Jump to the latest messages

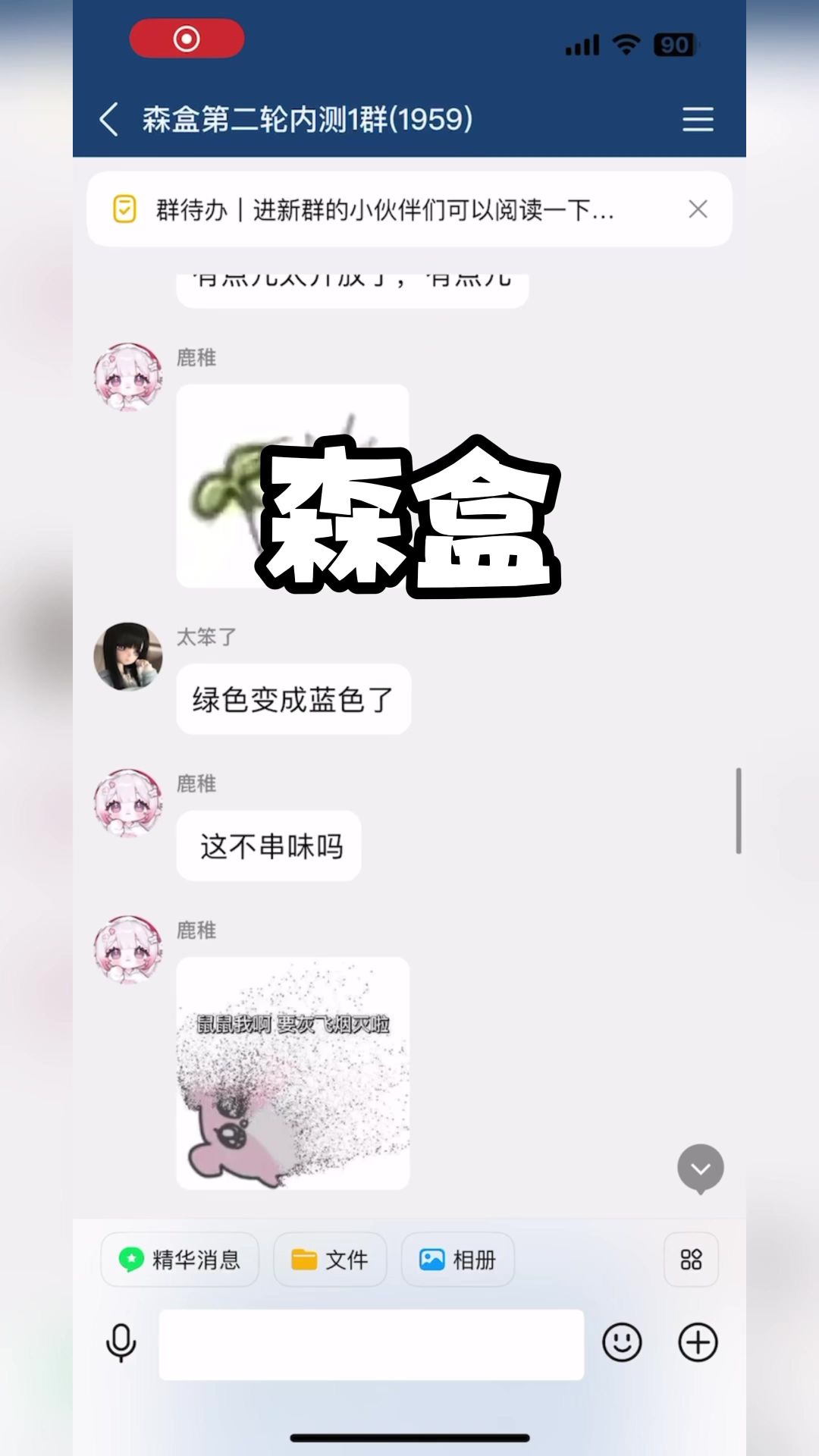(700, 1169)
